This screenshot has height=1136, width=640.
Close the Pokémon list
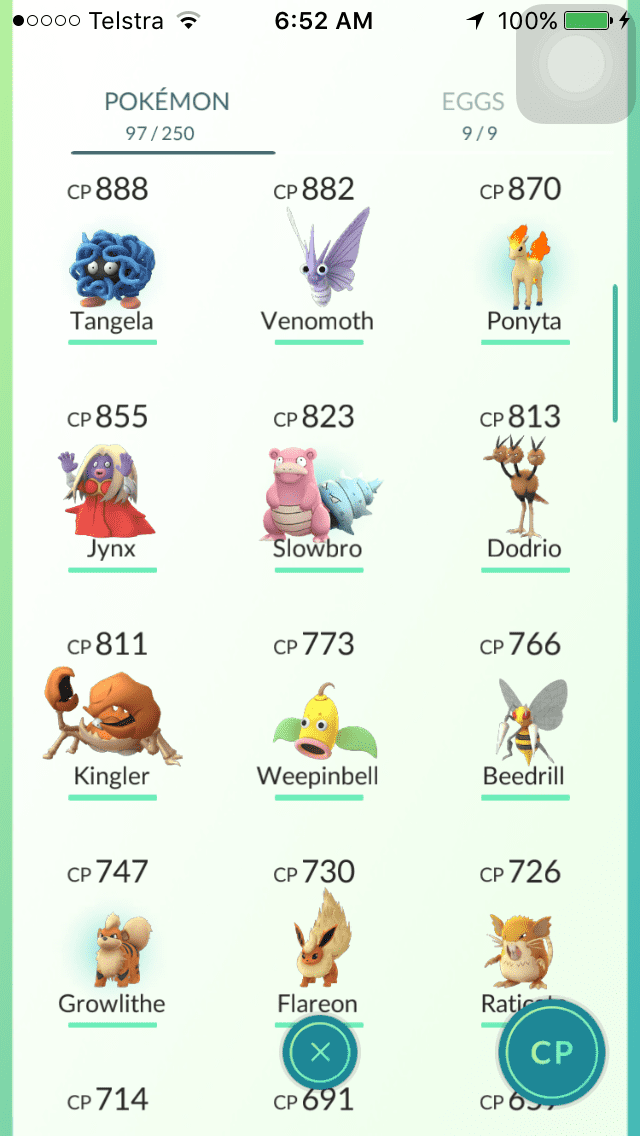pyautogui.click(x=320, y=1052)
